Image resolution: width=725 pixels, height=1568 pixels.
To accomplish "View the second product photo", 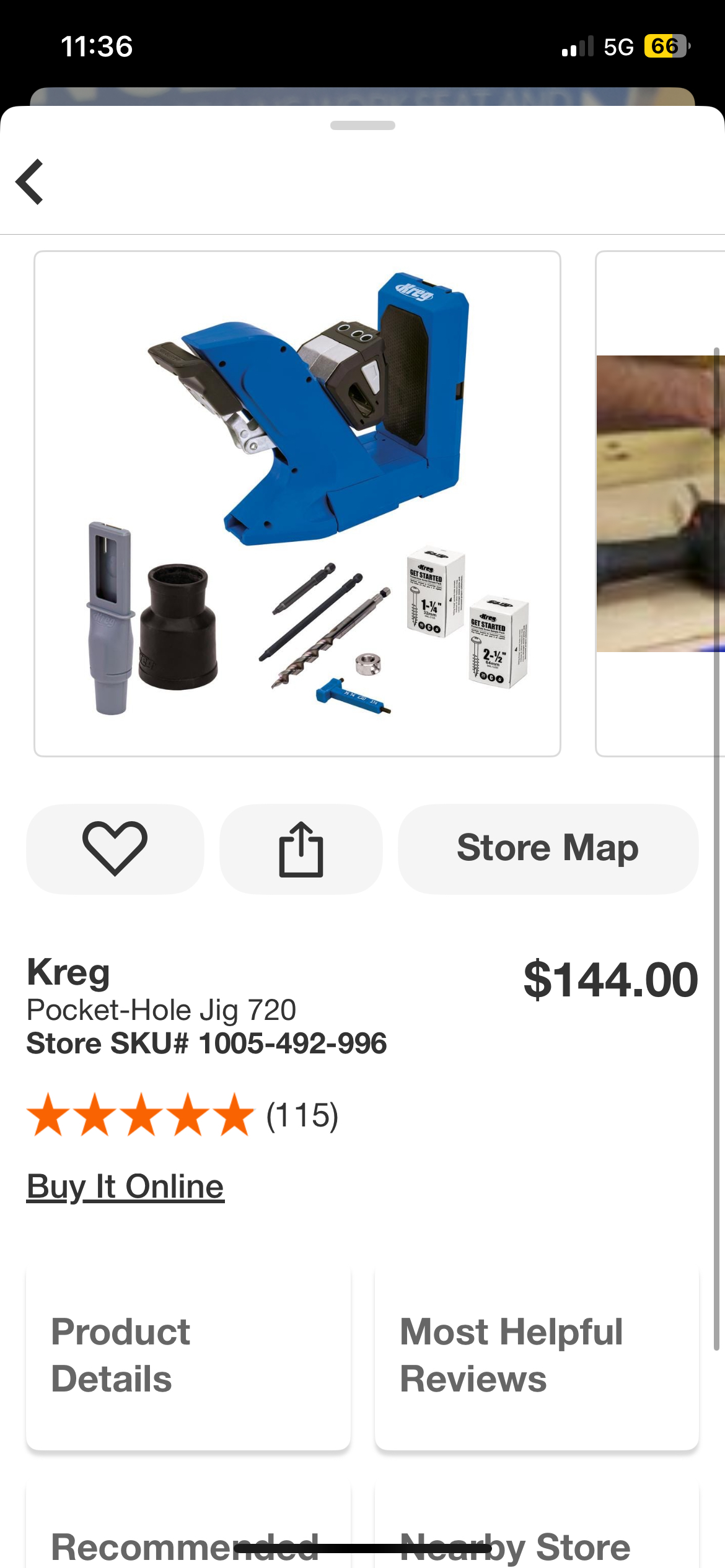I will tap(661, 503).
